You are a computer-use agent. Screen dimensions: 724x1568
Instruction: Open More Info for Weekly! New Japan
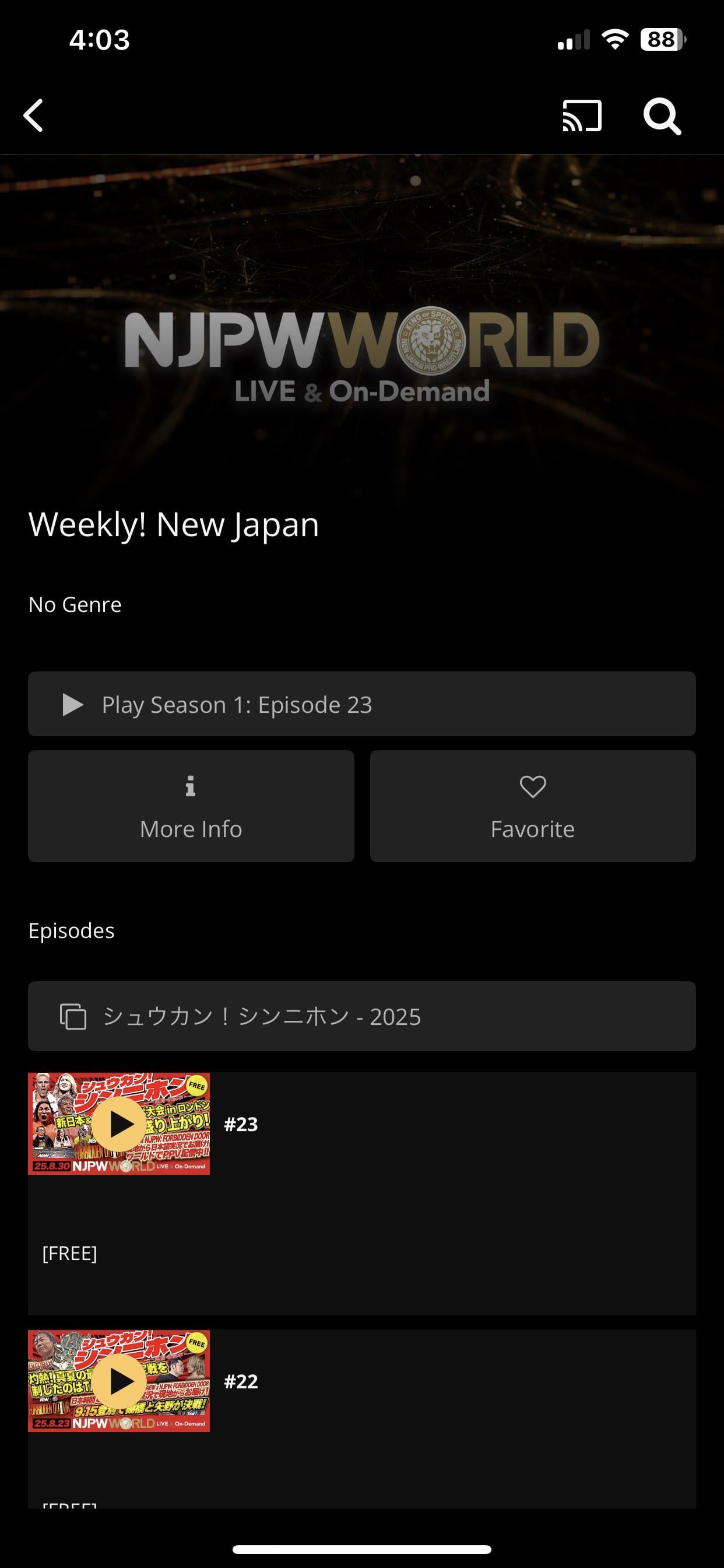pyautogui.click(x=191, y=806)
